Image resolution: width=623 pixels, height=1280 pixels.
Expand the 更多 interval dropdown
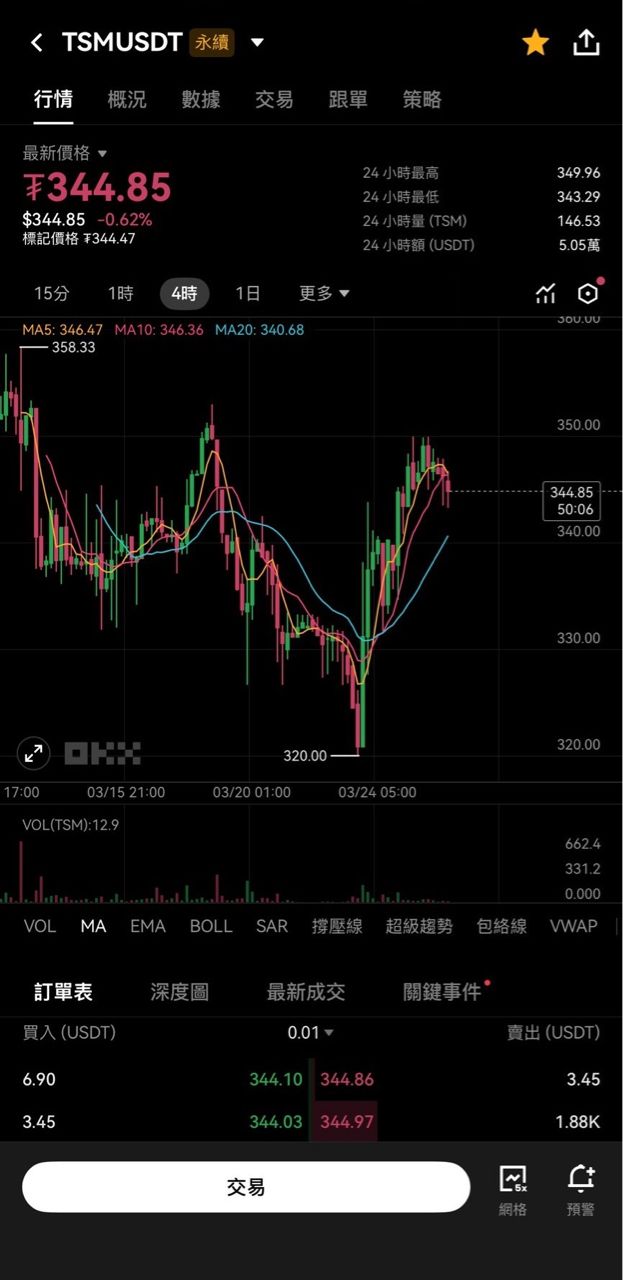pos(324,293)
